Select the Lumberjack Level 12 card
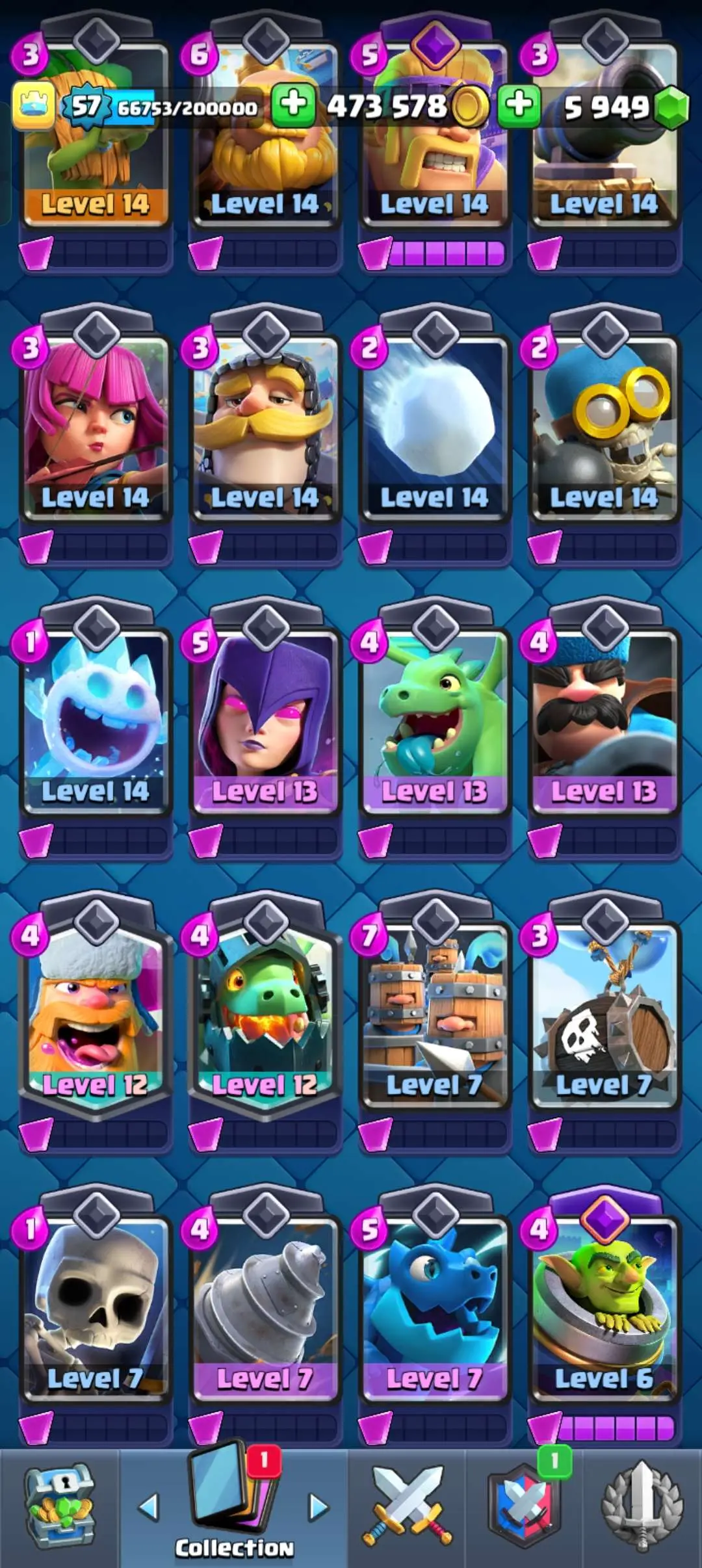702x1568 pixels. [x=96, y=1013]
